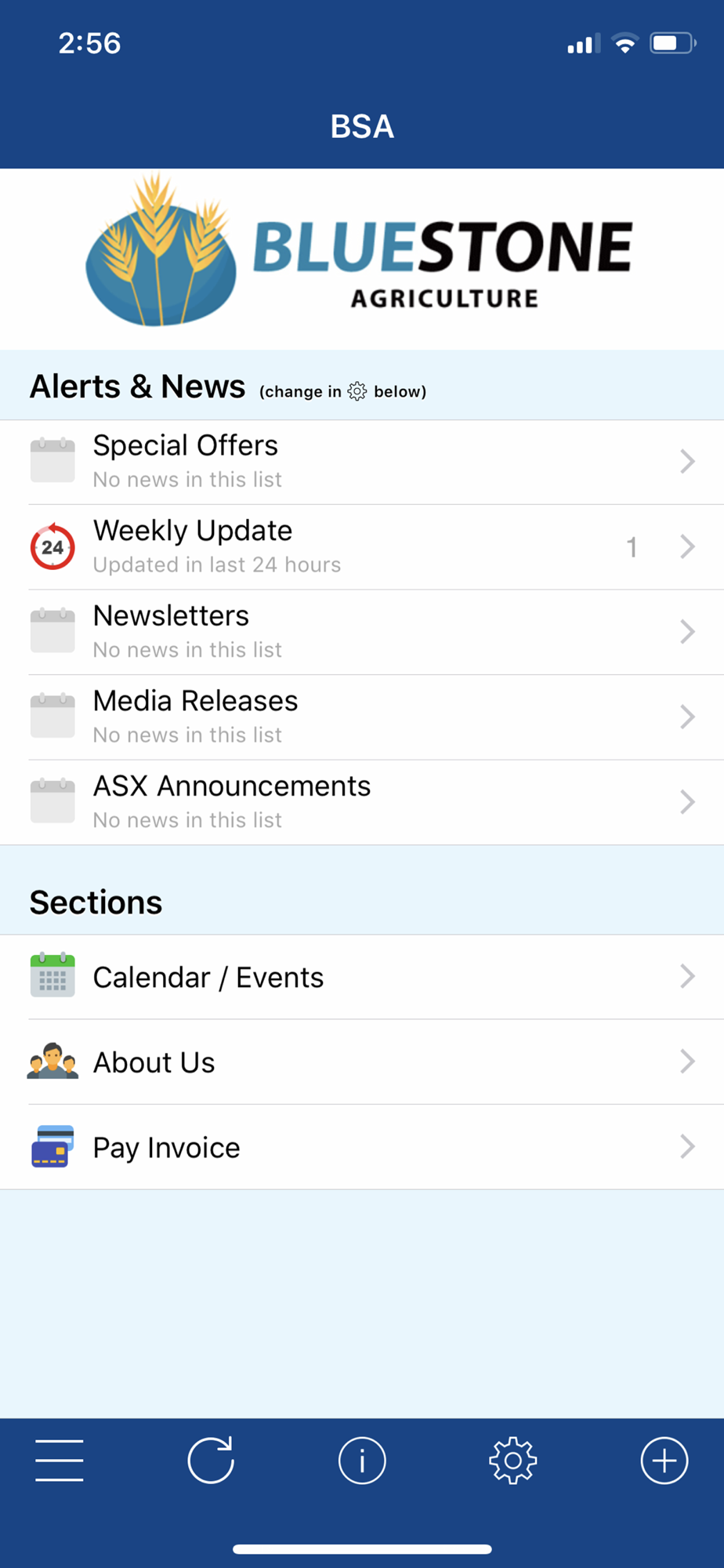
Task: Open Media Releases
Action: 362,717
